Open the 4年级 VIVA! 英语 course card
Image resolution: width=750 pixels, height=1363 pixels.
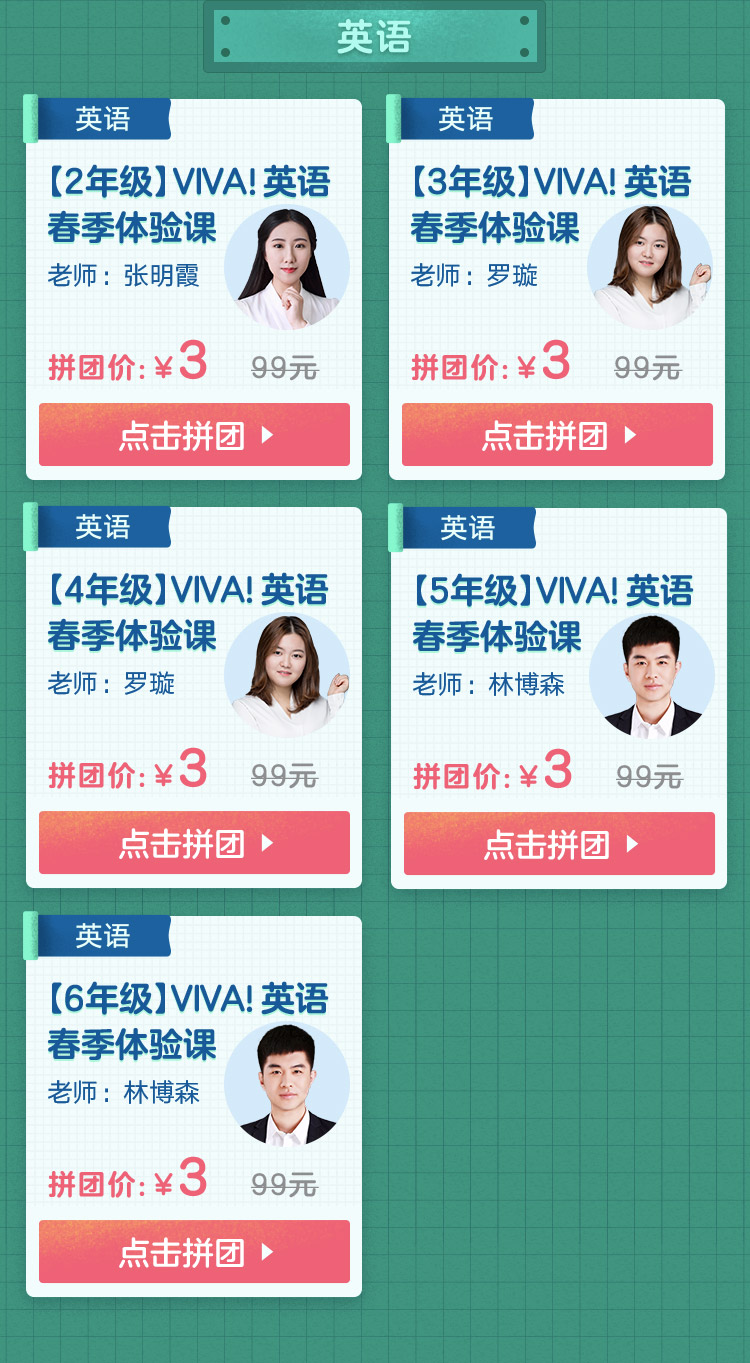[x=188, y=613]
